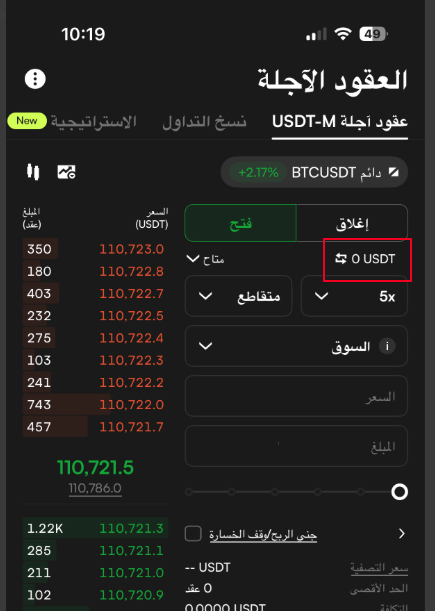This screenshot has height=611, width=435.
Task: Open the candlestick chart icon
Action: pos(33,172)
